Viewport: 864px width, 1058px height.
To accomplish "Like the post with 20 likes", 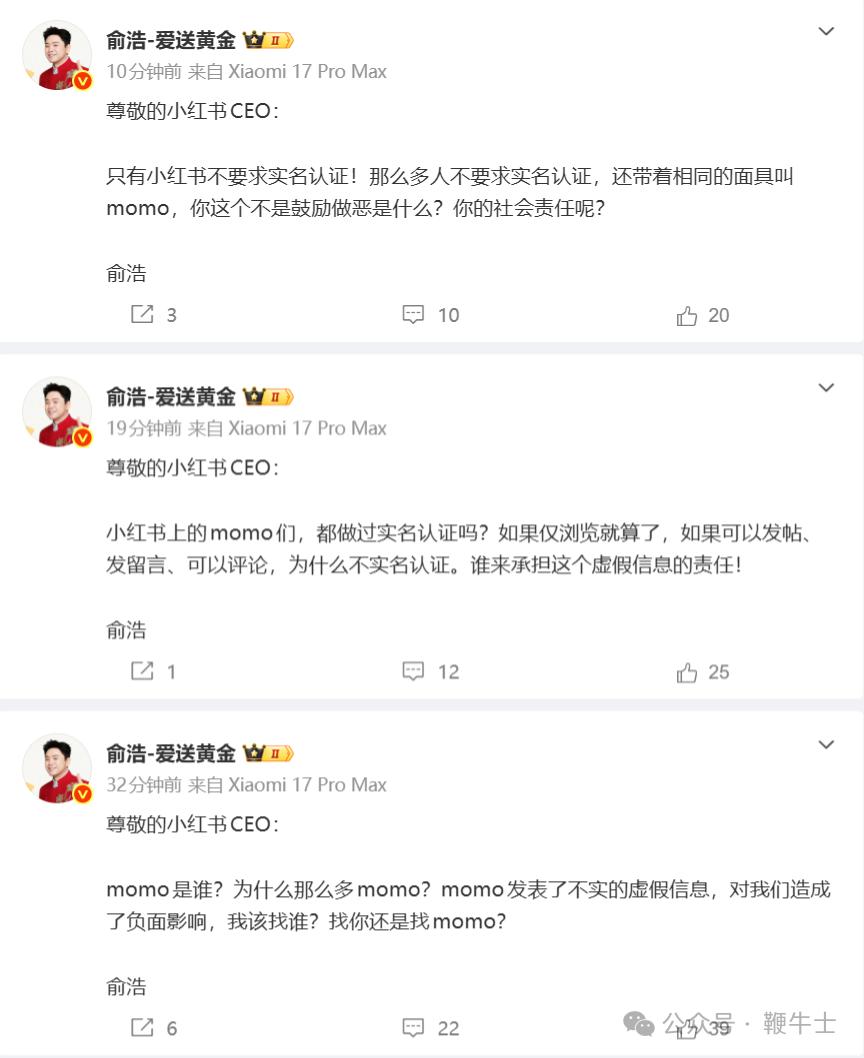I will 687,316.
